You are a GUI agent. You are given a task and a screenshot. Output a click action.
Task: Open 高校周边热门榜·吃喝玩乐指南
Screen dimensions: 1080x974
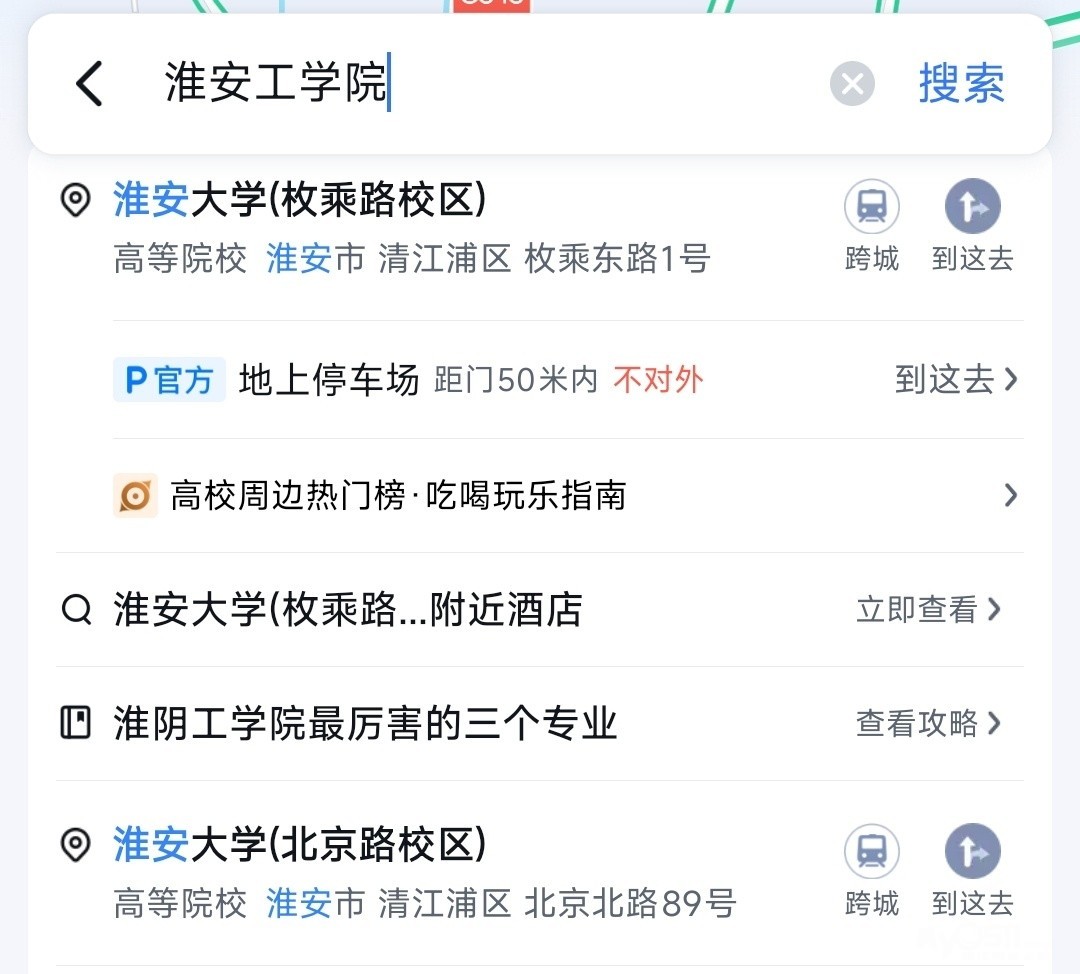click(567, 495)
